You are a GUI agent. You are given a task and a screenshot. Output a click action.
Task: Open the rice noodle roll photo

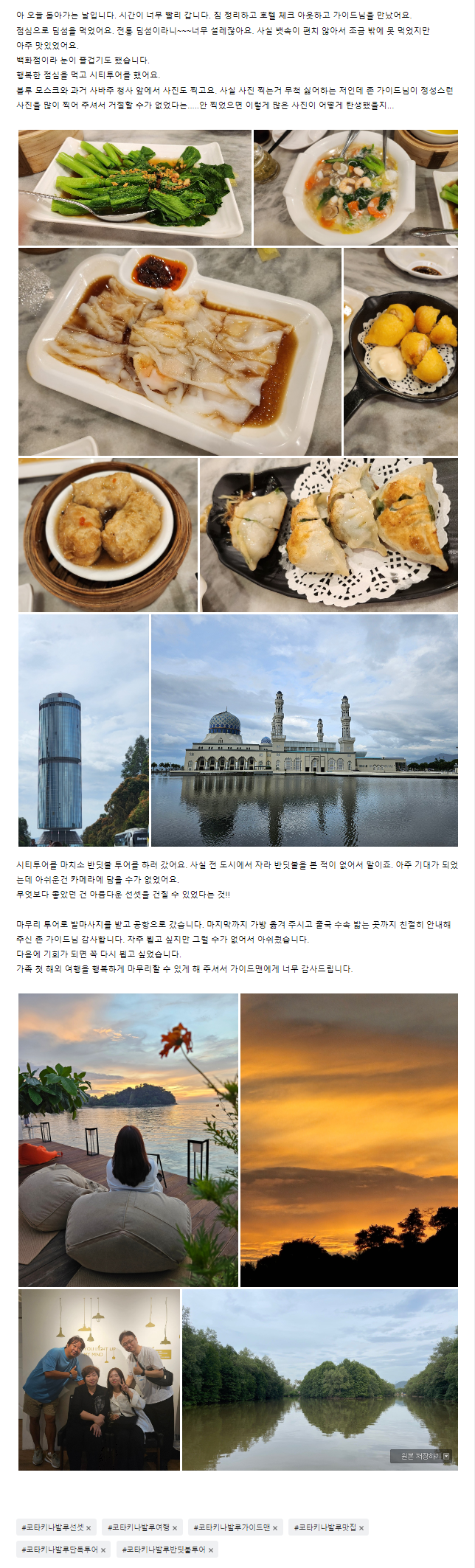tap(179, 351)
